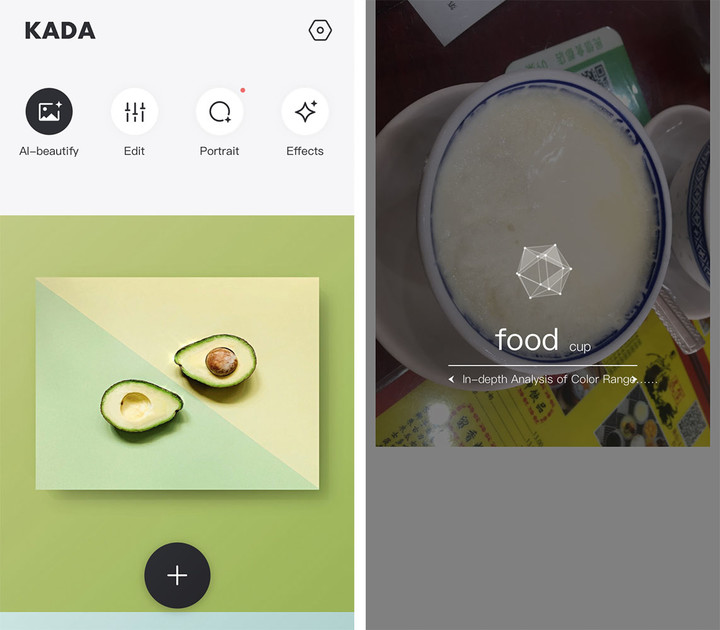Open the Effects tool
The width and height of the screenshot is (720, 630).
coord(305,112)
